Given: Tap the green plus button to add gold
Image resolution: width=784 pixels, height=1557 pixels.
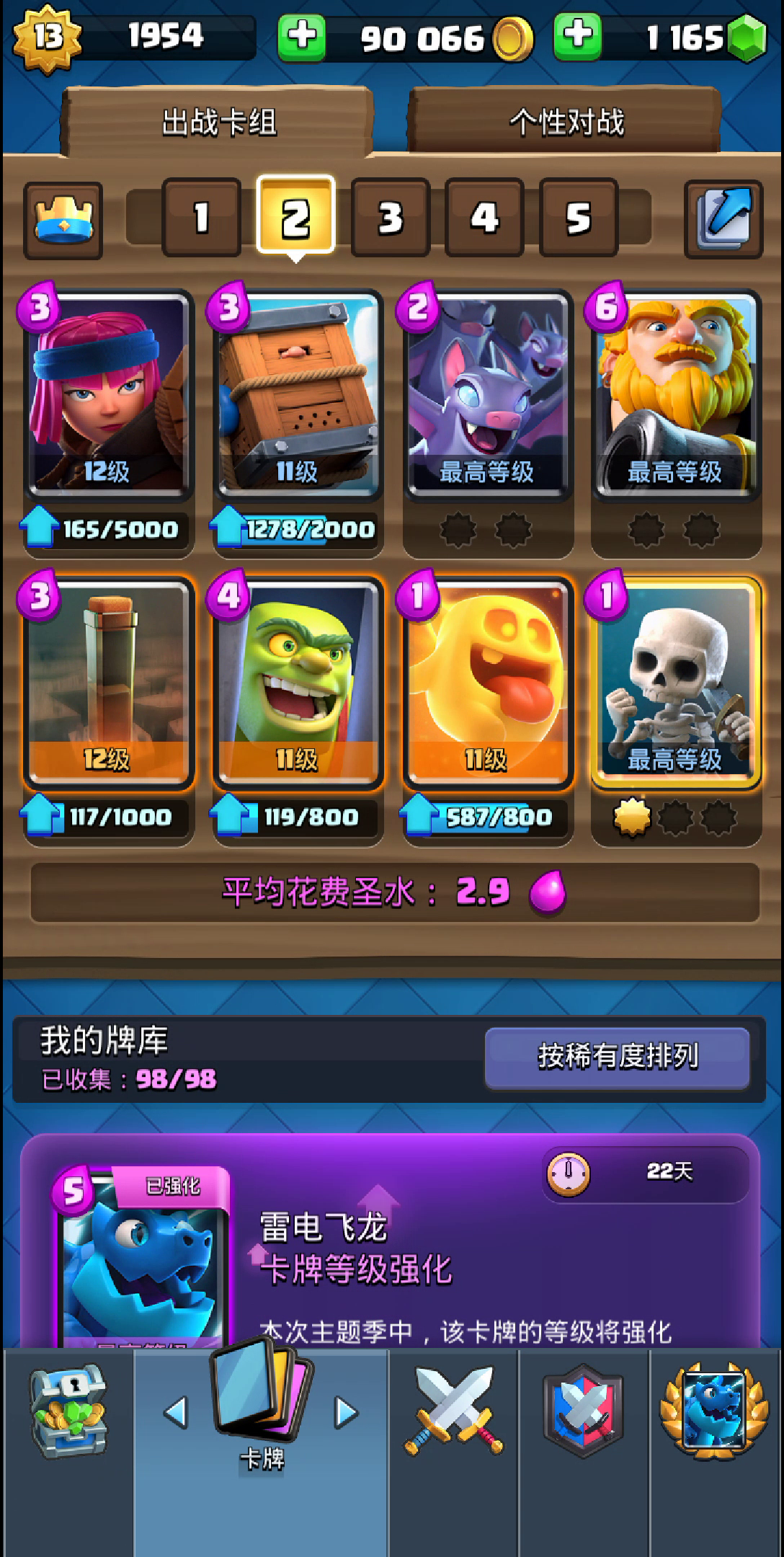Looking at the screenshot, I should (301, 37).
